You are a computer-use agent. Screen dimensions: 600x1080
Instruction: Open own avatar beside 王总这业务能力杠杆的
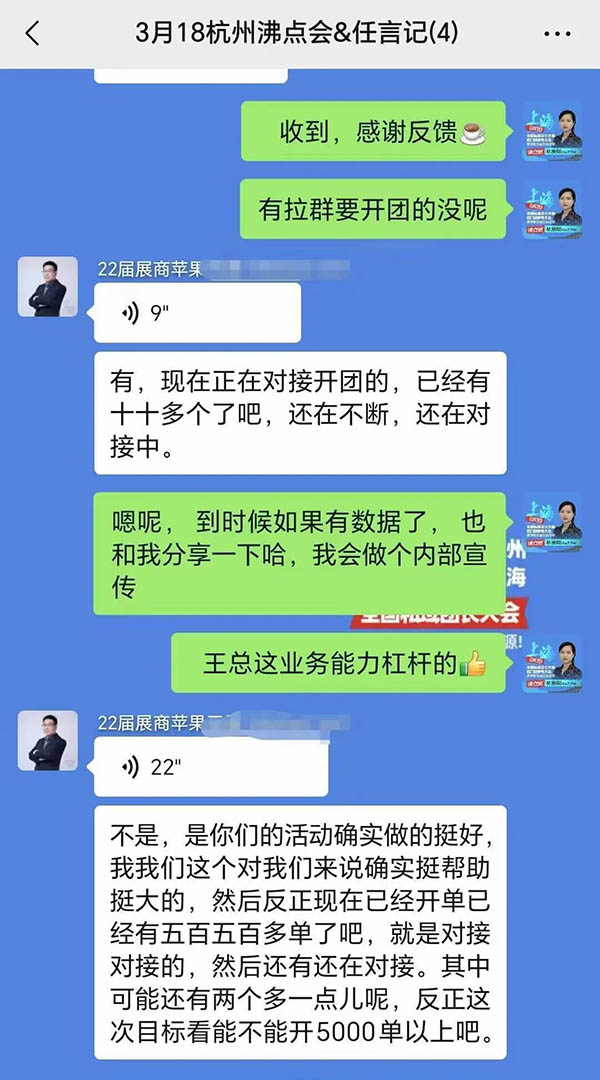pos(552,663)
